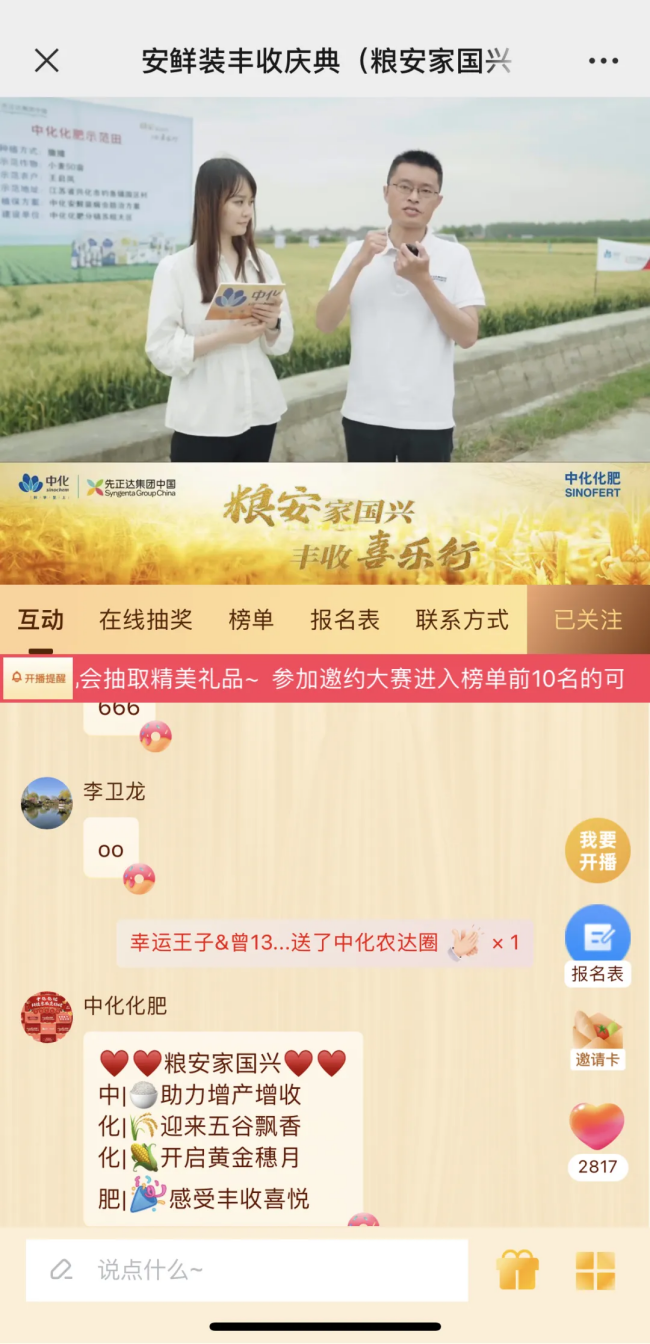Open 李卫龙's profile avatar
This screenshot has height=1344, width=650.
coord(47,803)
